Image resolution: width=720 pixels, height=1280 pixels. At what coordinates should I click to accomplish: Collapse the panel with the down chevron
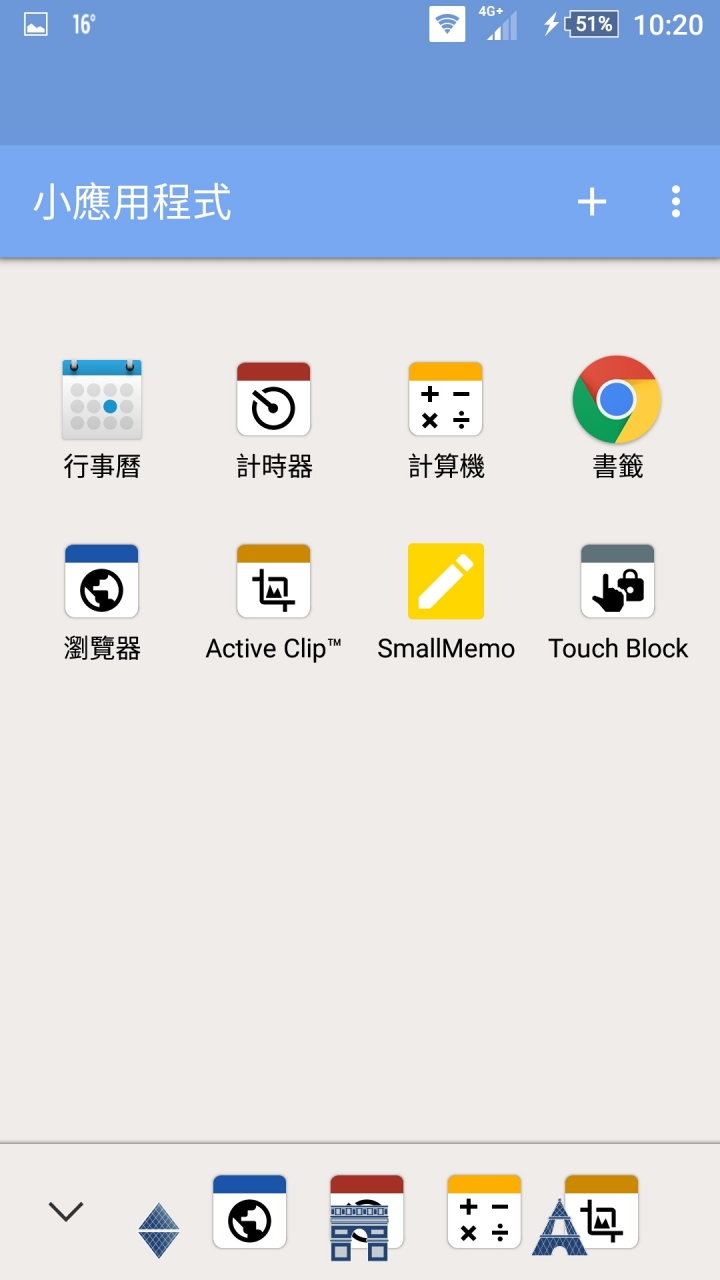[66, 1212]
